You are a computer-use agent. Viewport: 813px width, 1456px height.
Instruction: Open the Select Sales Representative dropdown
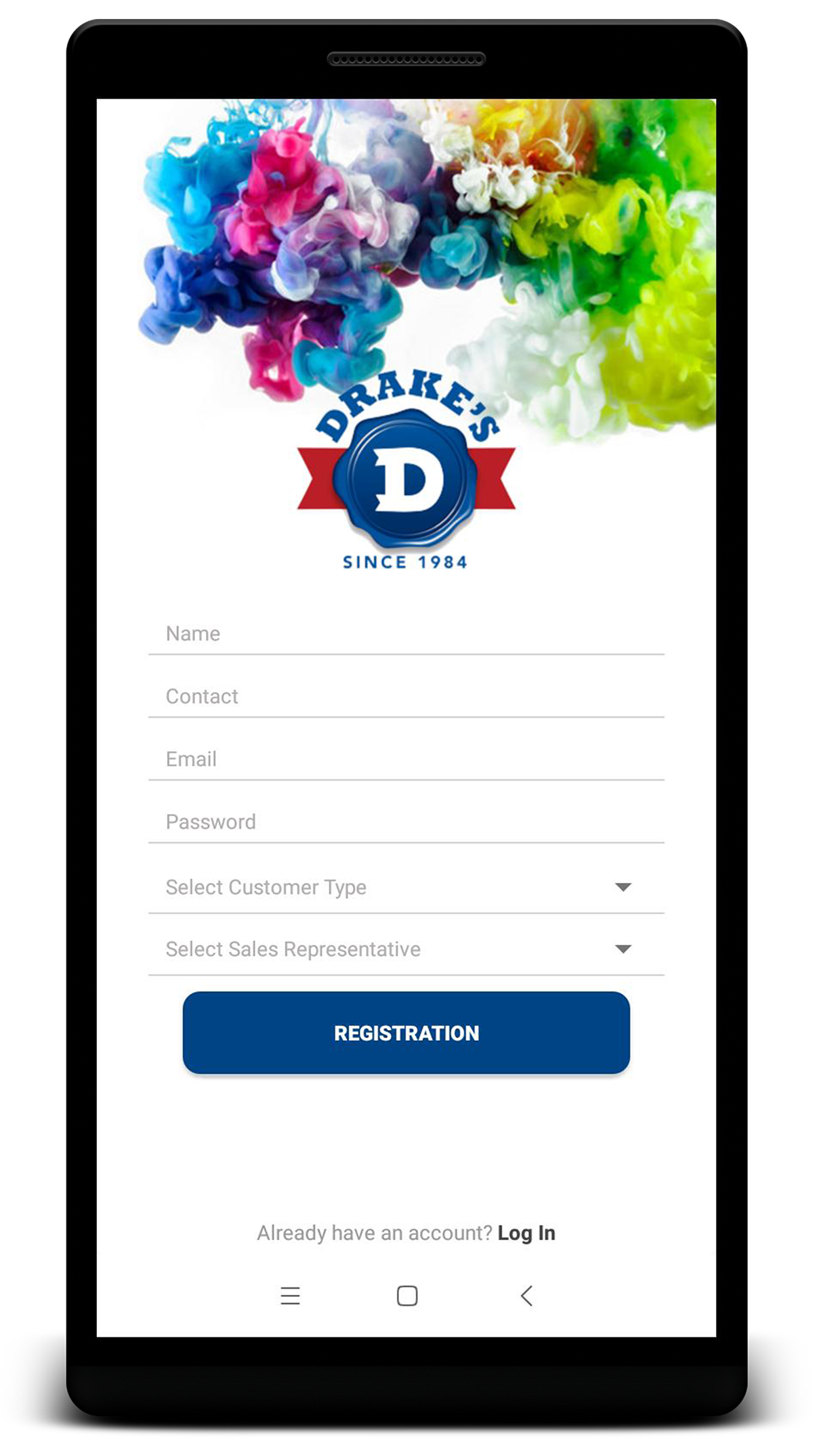tap(405, 949)
